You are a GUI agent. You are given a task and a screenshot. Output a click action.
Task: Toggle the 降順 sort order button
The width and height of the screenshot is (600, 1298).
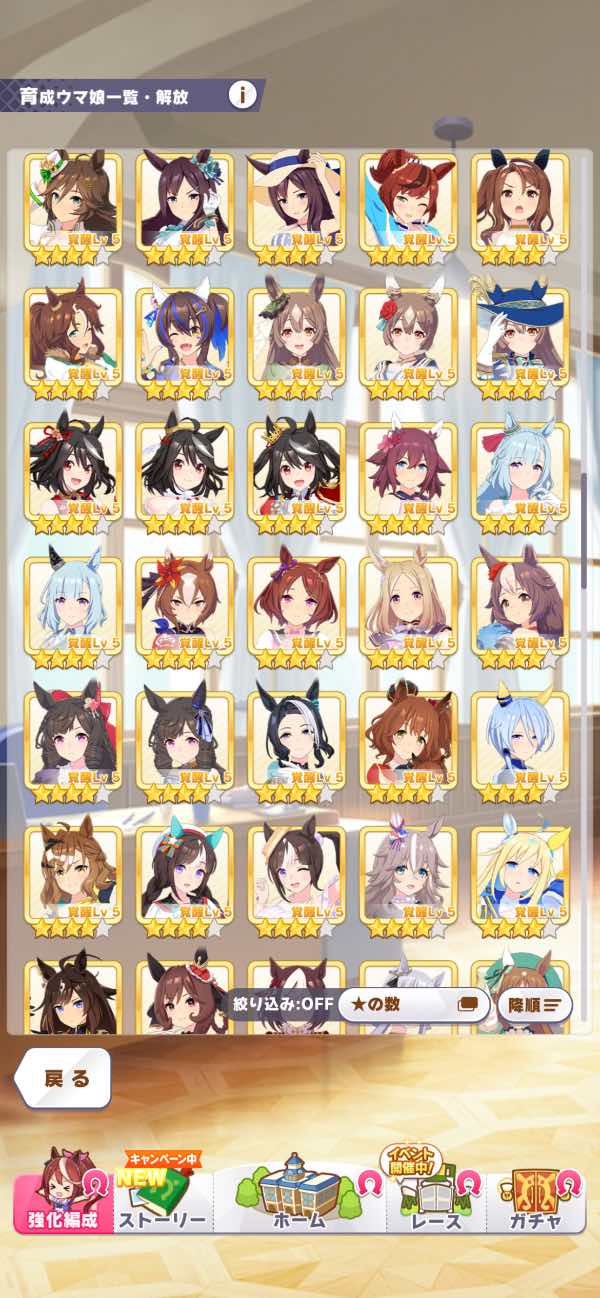[534, 1005]
